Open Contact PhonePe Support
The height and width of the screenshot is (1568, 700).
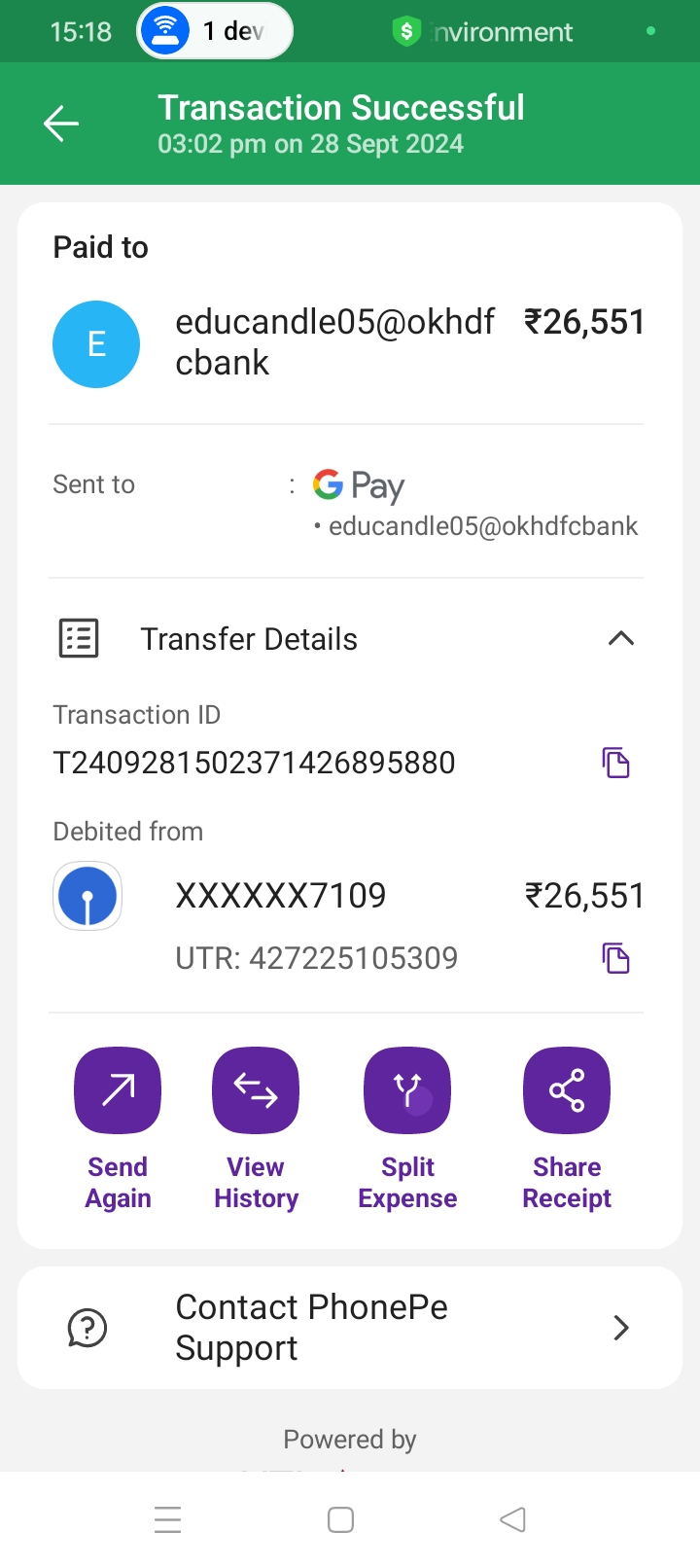[x=350, y=1328]
